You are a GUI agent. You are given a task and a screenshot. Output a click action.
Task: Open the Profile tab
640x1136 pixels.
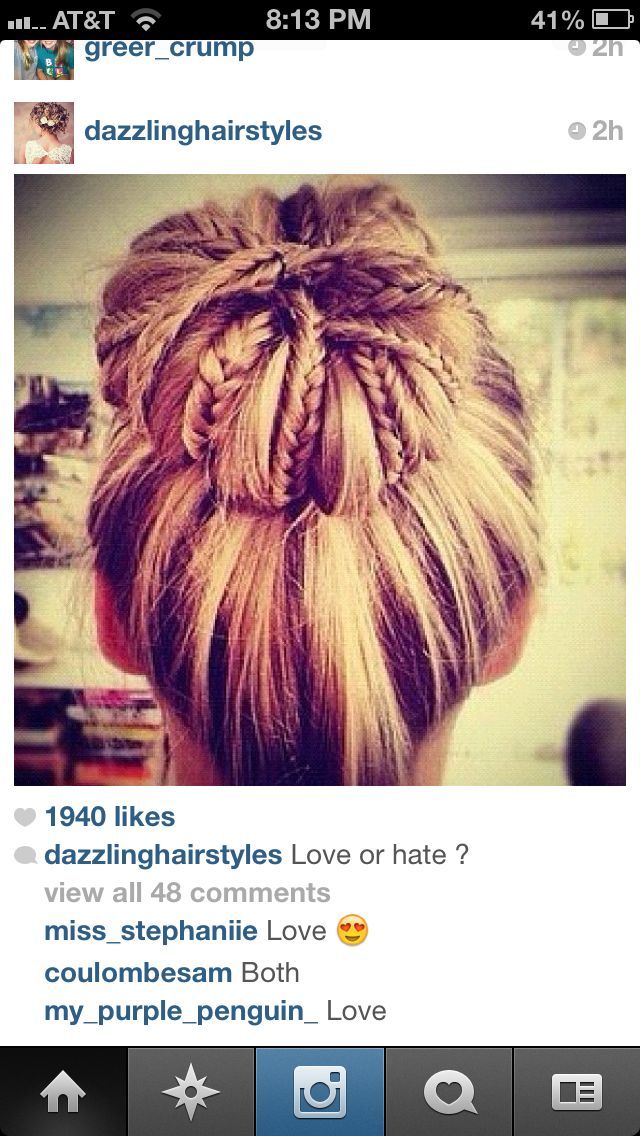tap(576, 1092)
